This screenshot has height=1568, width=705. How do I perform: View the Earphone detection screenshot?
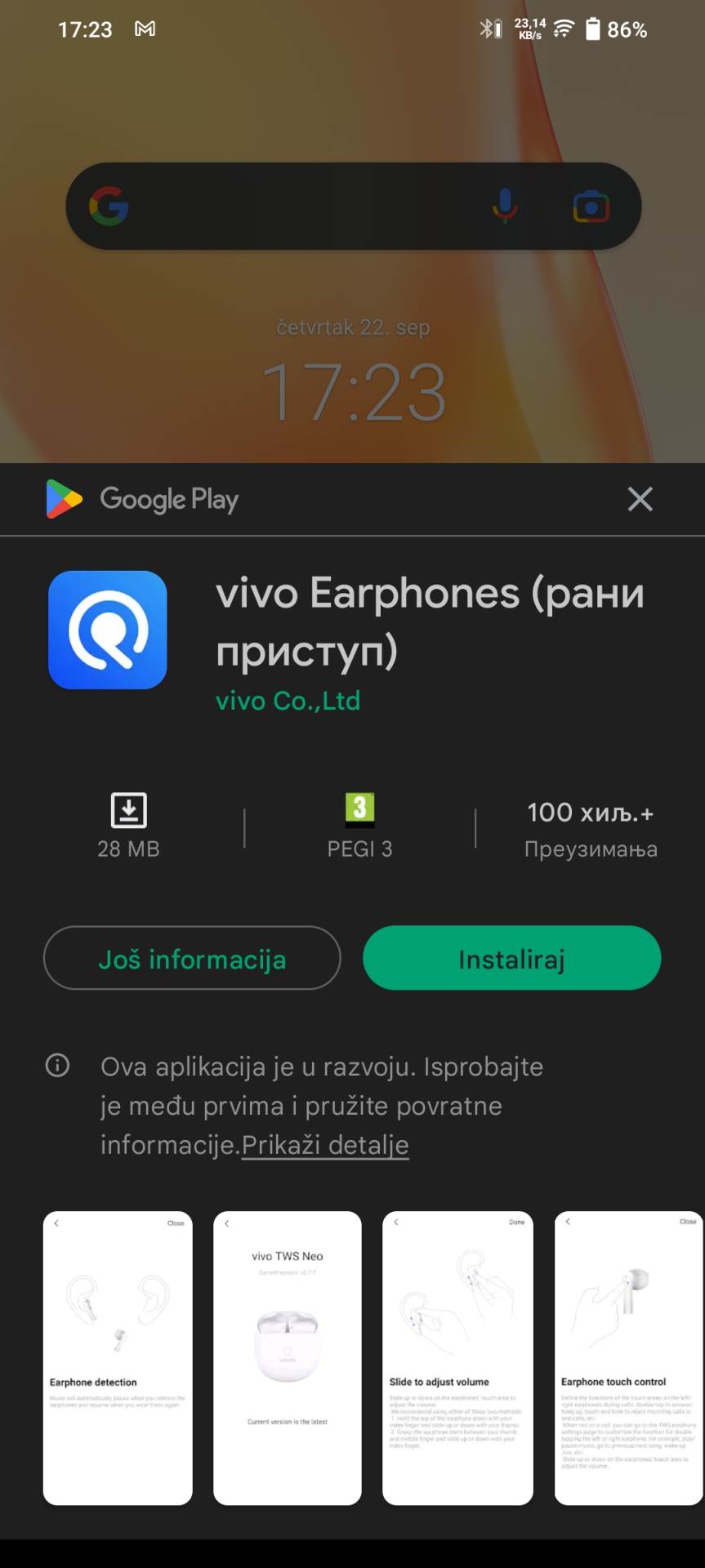(x=118, y=1357)
